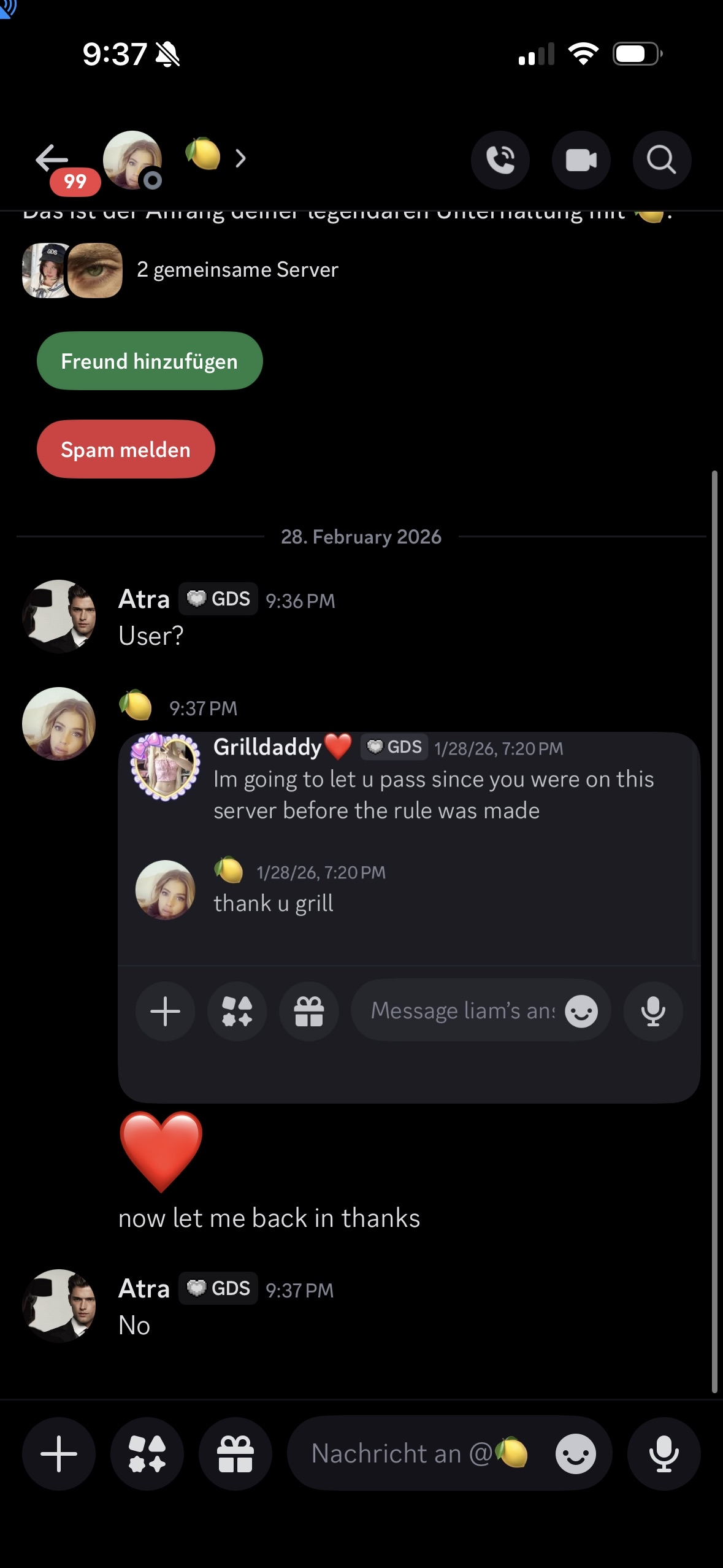Open the emoji picker in the message field

click(x=575, y=1453)
